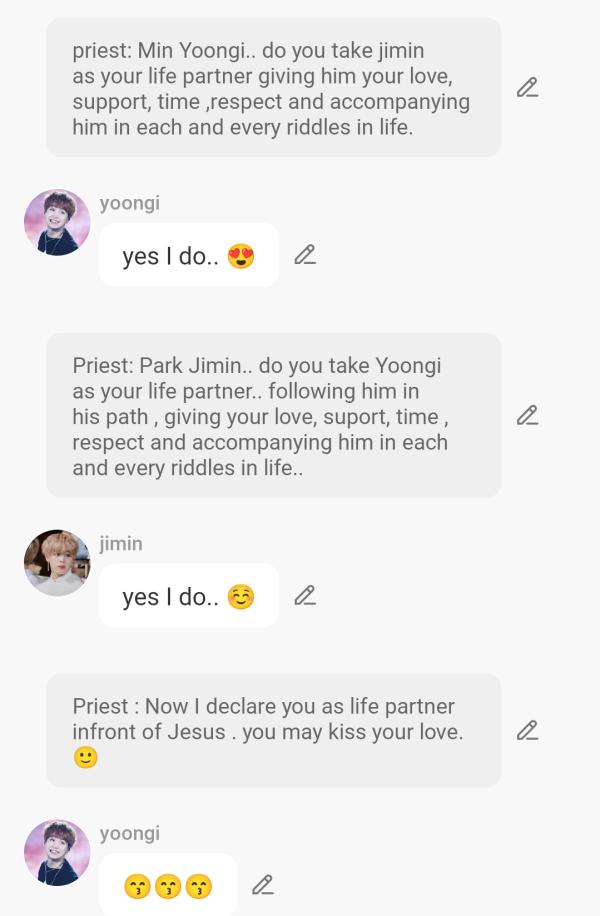The image size is (600, 916).
Task: Open yoongi's avatar beside kissing emojis
Action: point(57,853)
